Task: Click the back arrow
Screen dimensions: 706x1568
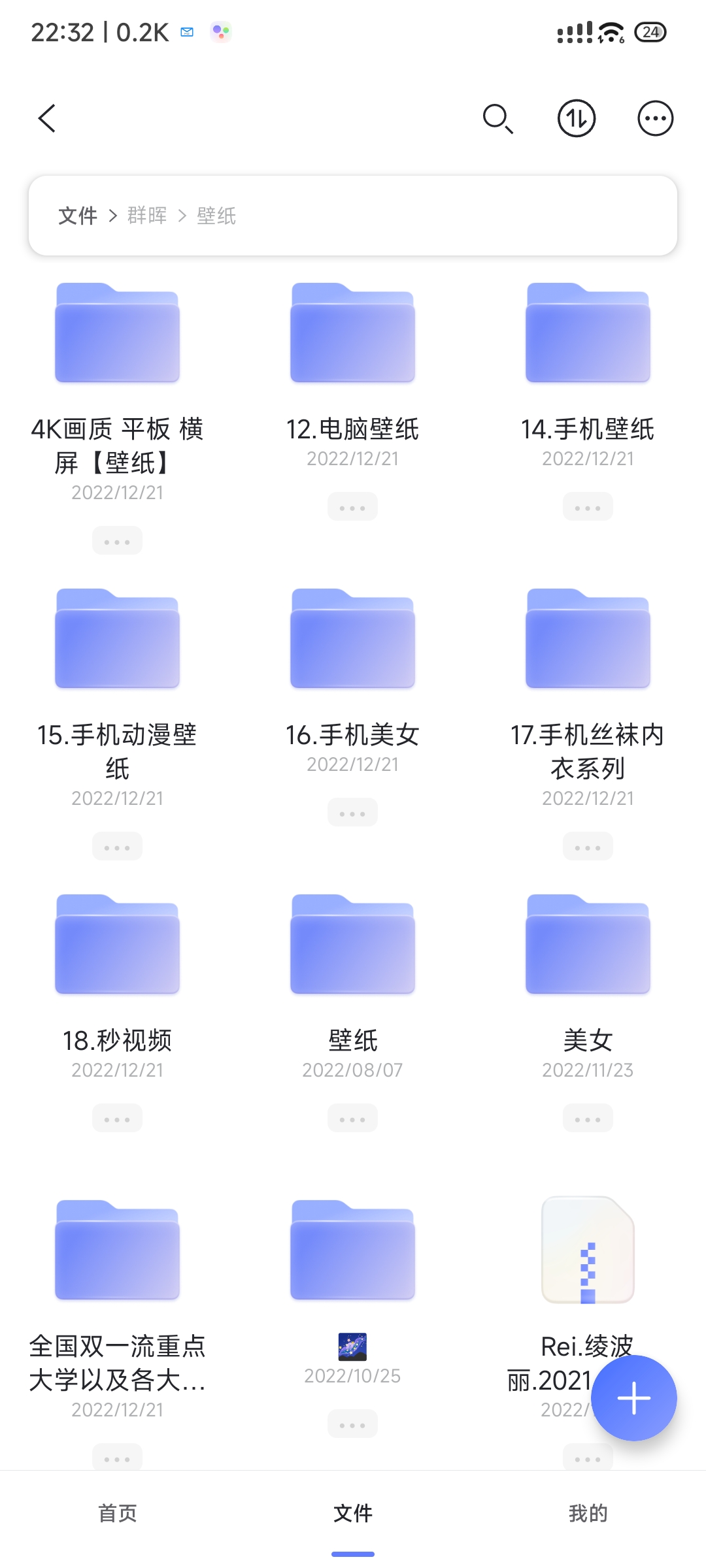Action: click(46, 119)
